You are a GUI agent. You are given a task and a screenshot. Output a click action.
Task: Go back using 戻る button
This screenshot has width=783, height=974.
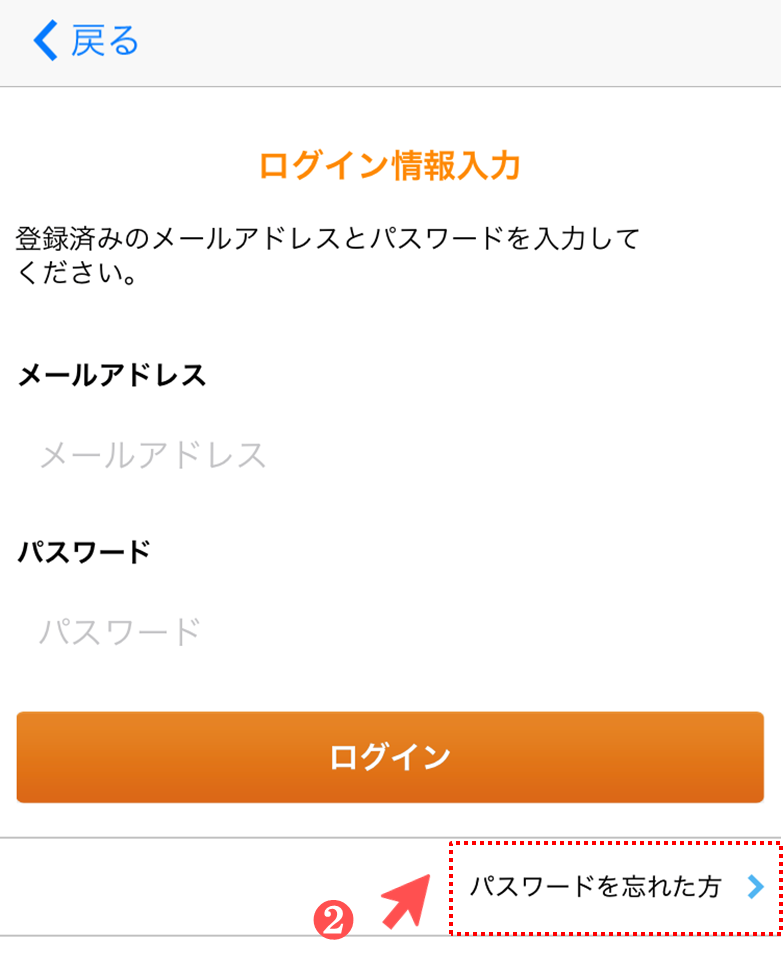pyautogui.click(x=85, y=41)
